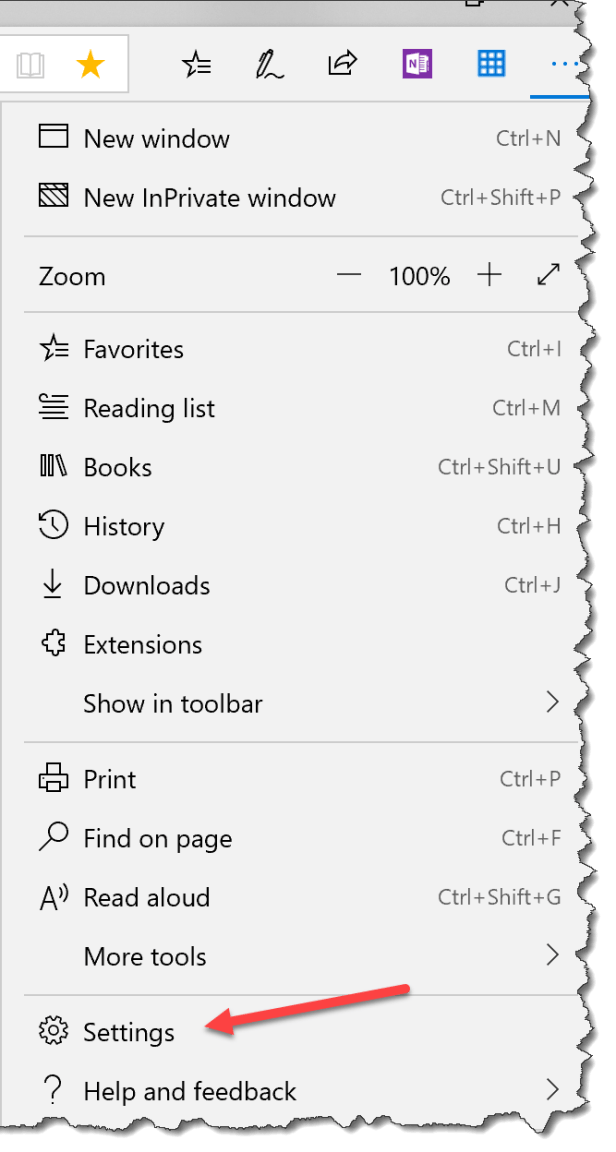Share this page from the toolbar

point(342,66)
